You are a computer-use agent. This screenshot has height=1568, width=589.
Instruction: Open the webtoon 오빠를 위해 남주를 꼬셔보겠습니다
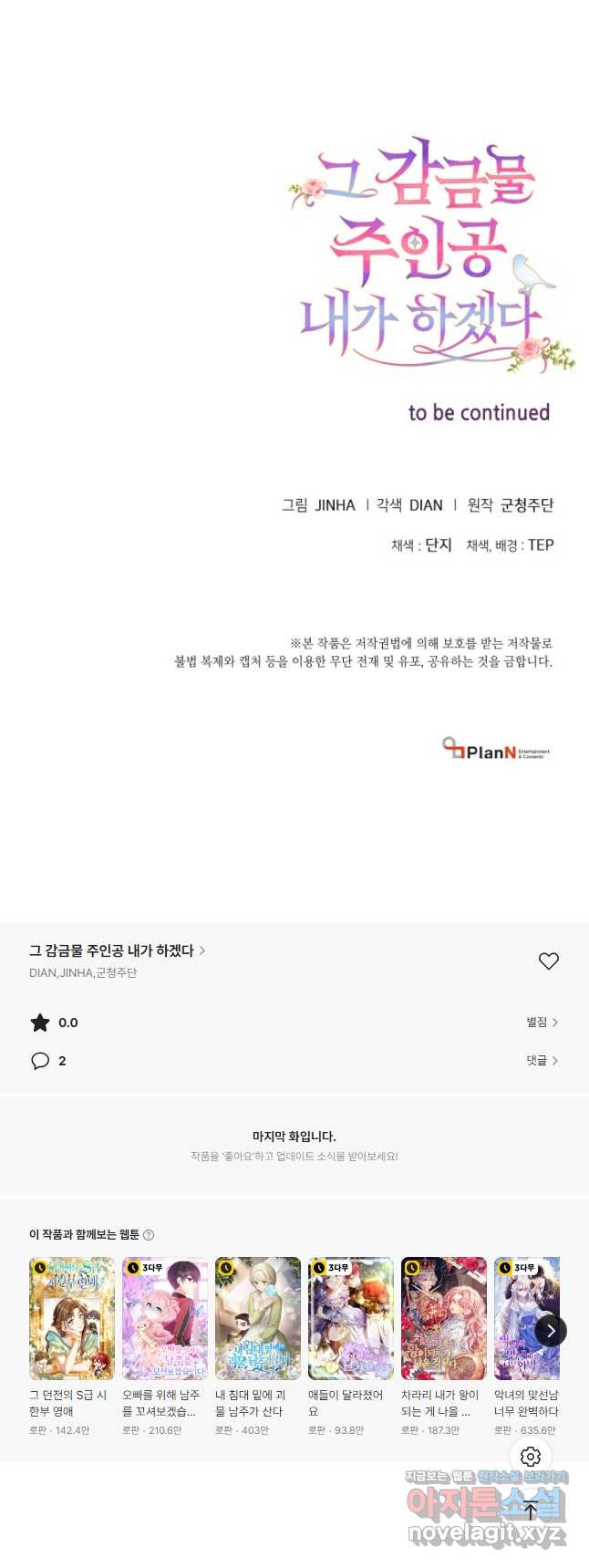click(x=165, y=1318)
